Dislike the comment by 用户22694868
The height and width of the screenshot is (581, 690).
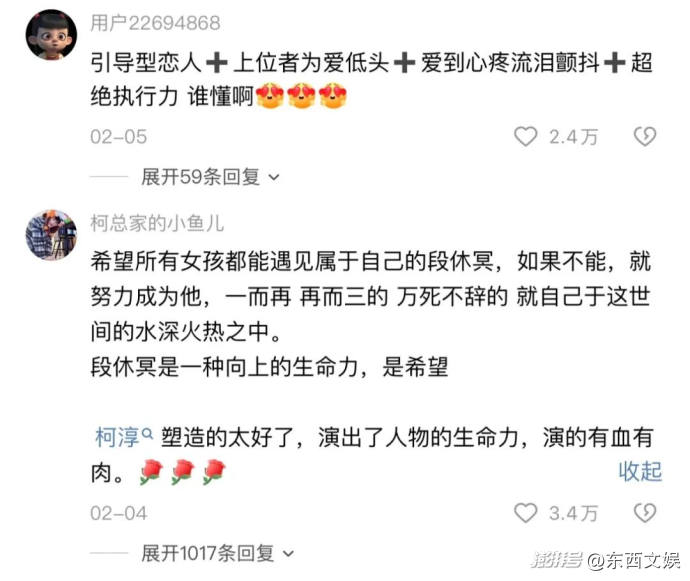click(x=645, y=137)
